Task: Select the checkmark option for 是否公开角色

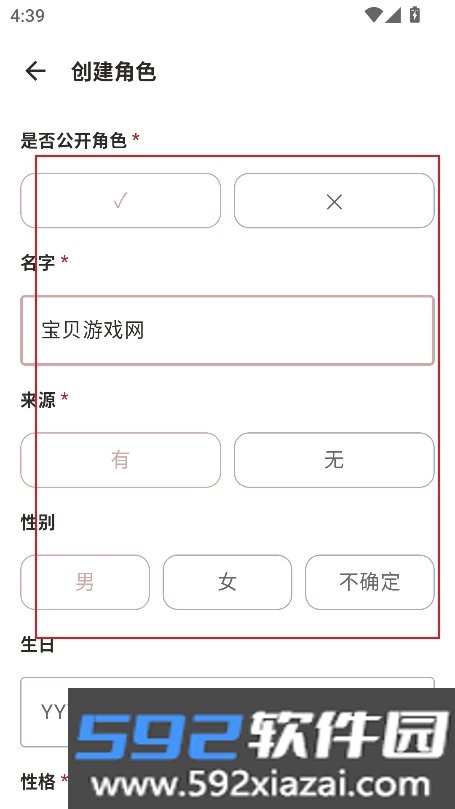Action: [121, 201]
